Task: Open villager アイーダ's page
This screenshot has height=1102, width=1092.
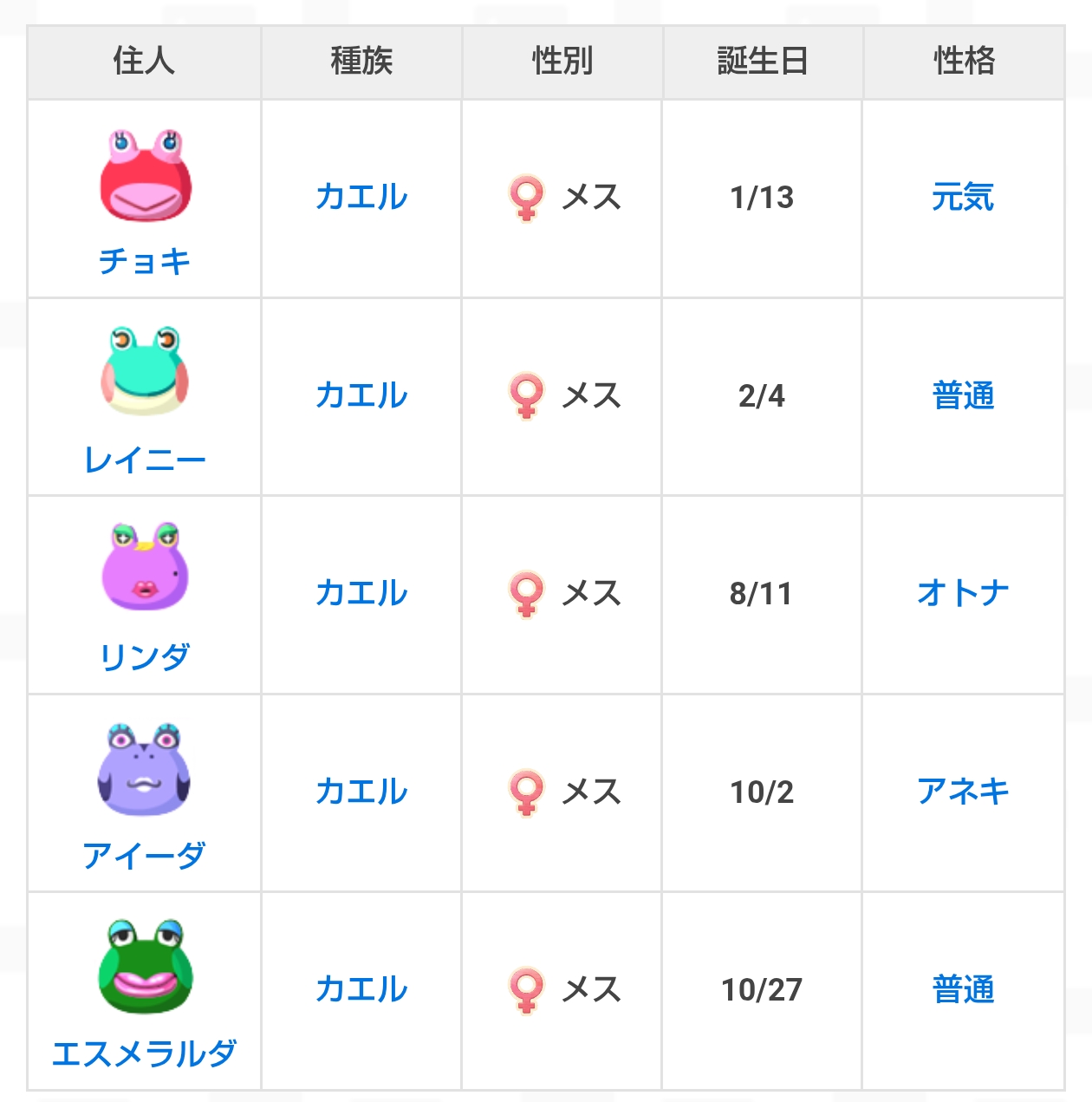Action: pos(145,855)
